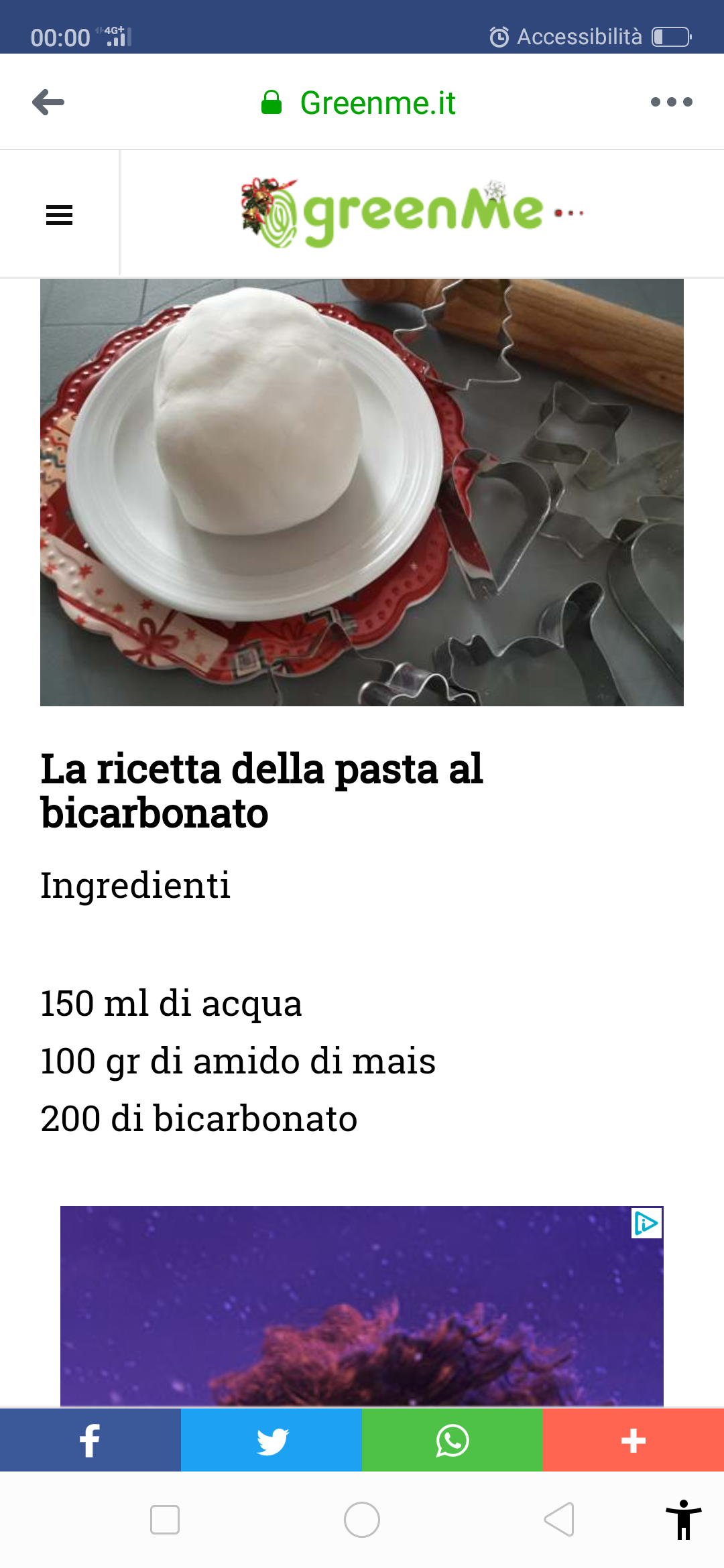Open the three-dot overflow menu

(x=671, y=102)
